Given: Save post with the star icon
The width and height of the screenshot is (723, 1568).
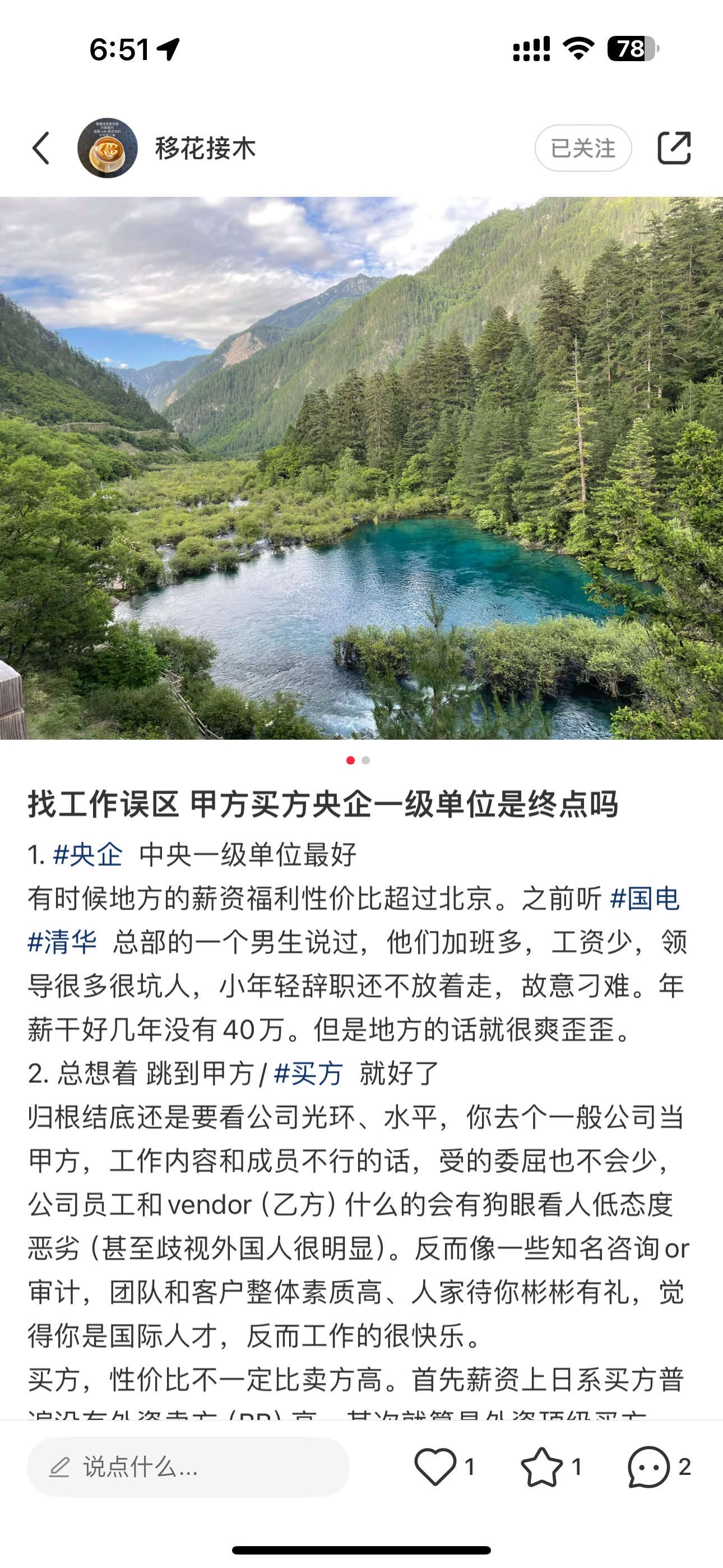Looking at the screenshot, I should pyautogui.click(x=541, y=1467).
